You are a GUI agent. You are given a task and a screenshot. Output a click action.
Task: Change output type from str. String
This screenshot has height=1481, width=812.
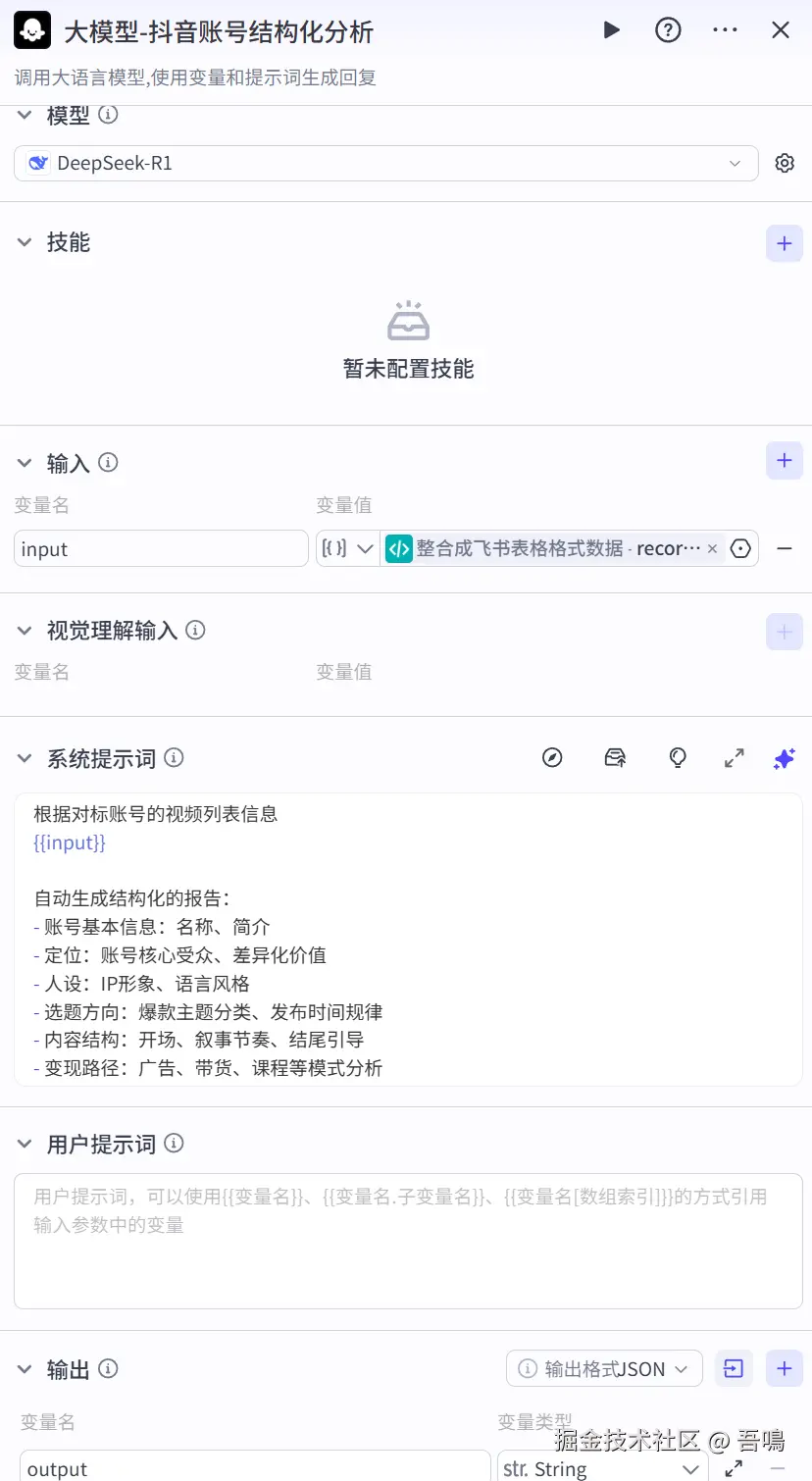click(600, 1468)
